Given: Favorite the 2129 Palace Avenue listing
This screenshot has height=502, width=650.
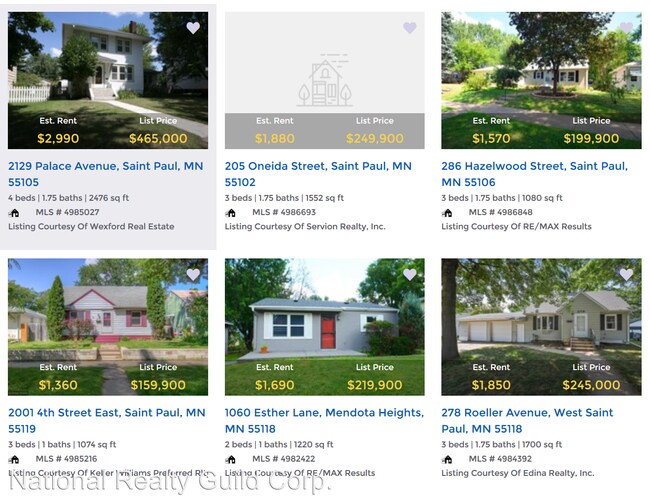Looking at the screenshot, I should coord(193,28).
